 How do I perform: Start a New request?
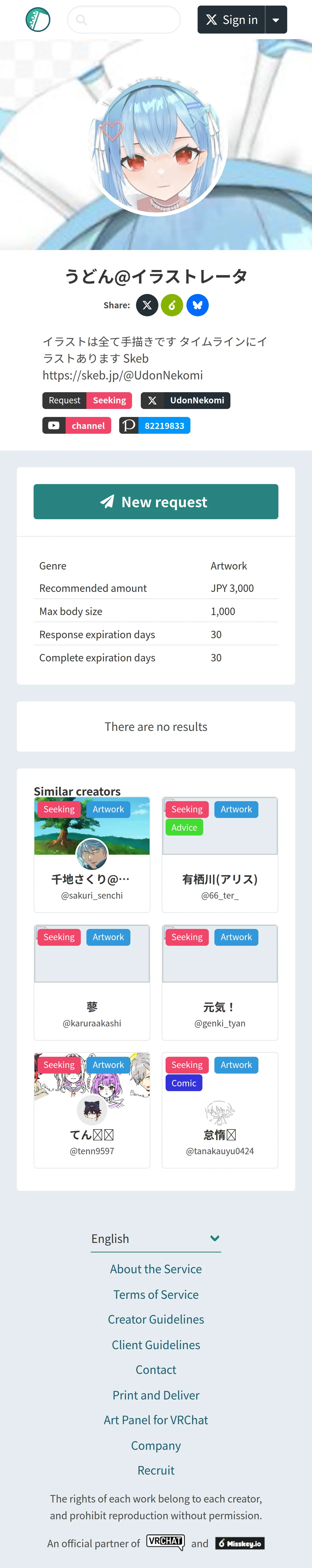coord(156,502)
